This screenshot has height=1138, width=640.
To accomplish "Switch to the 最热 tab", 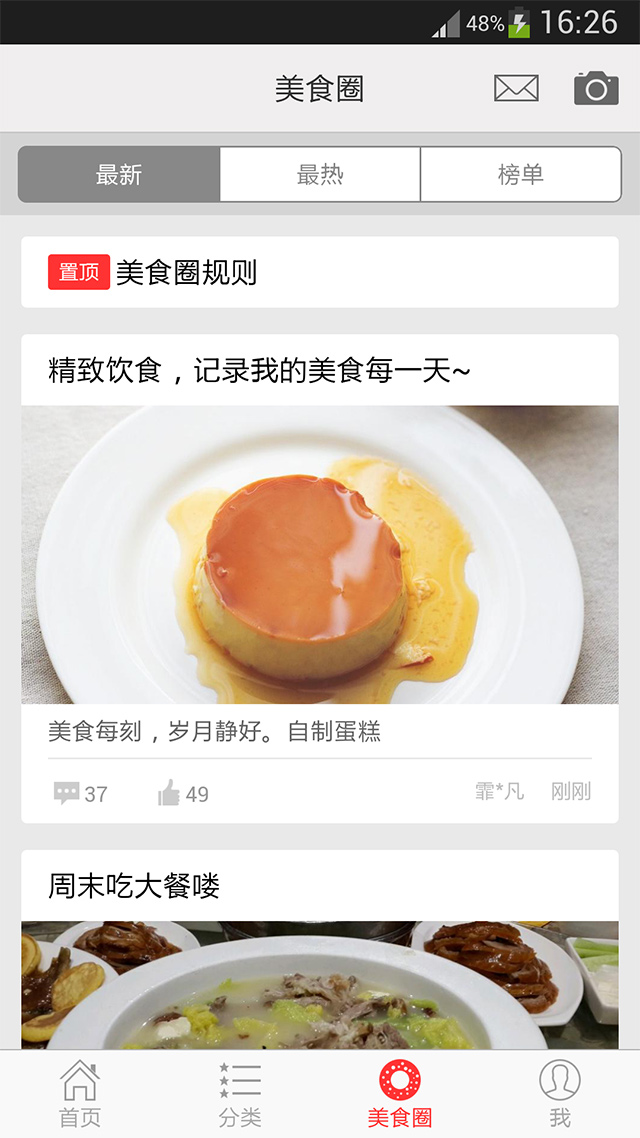I will (320, 175).
